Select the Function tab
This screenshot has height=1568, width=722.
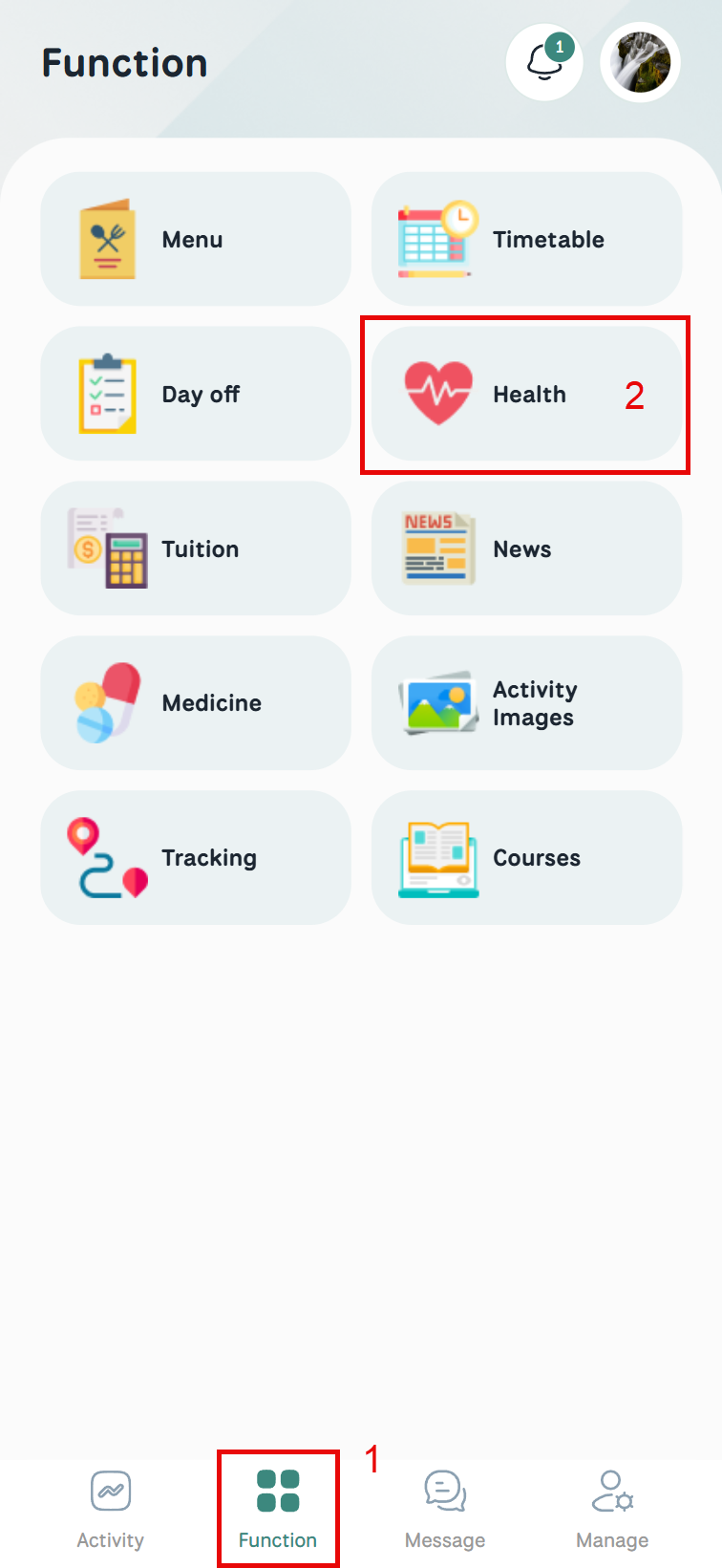[x=278, y=1509]
